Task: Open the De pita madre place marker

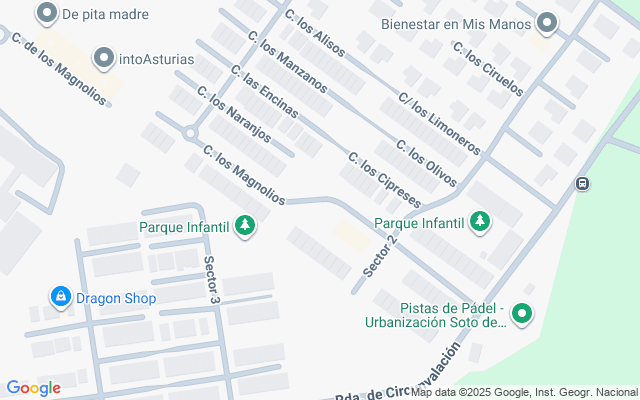Action: point(46,14)
